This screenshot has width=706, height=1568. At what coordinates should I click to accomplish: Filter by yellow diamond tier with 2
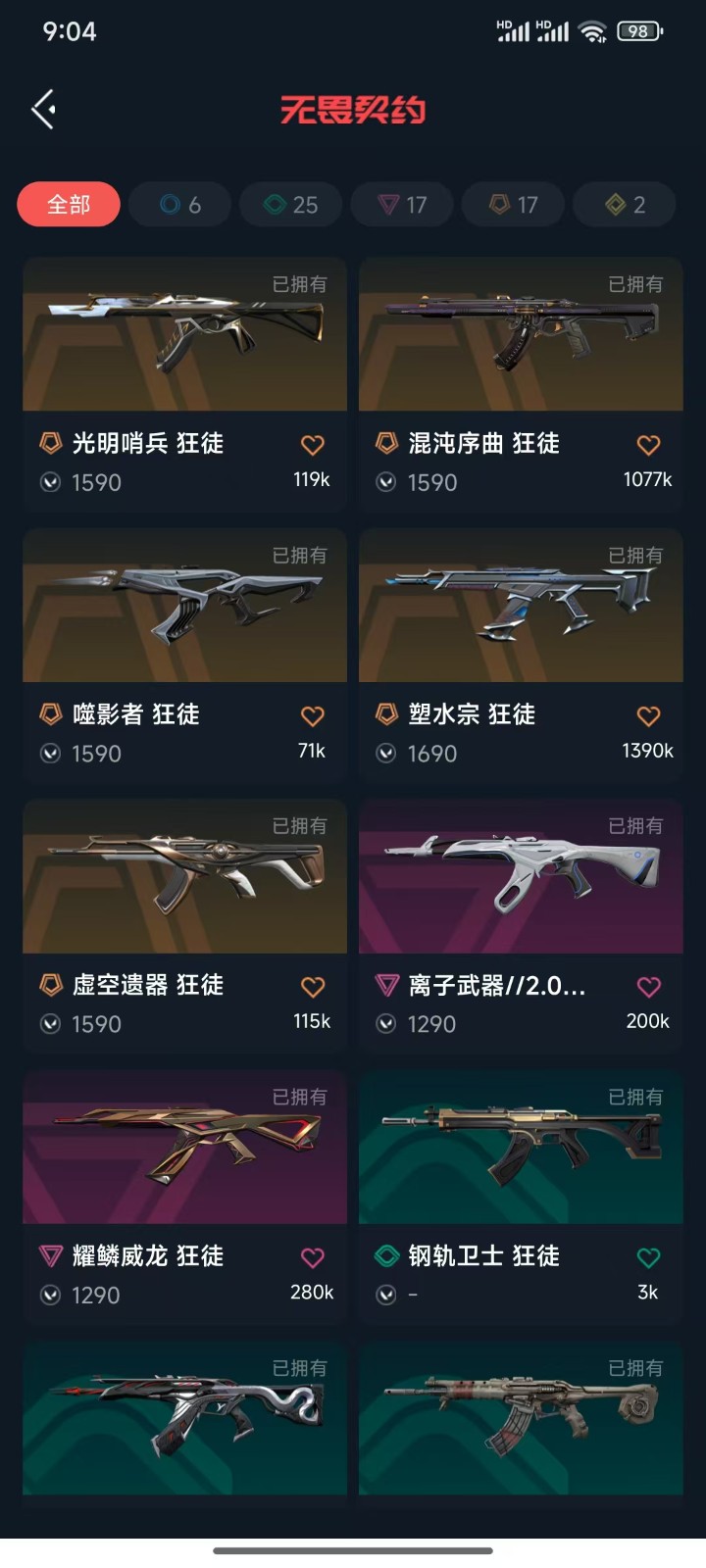coord(625,205)
